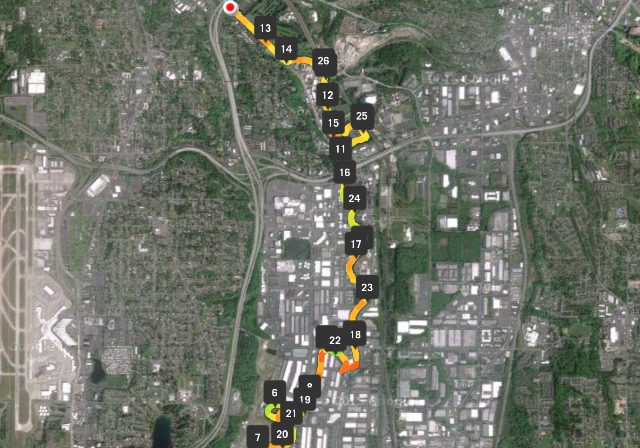640x448 pixels.
Task: Open route marker 7
Action: (x=257, y=437)
